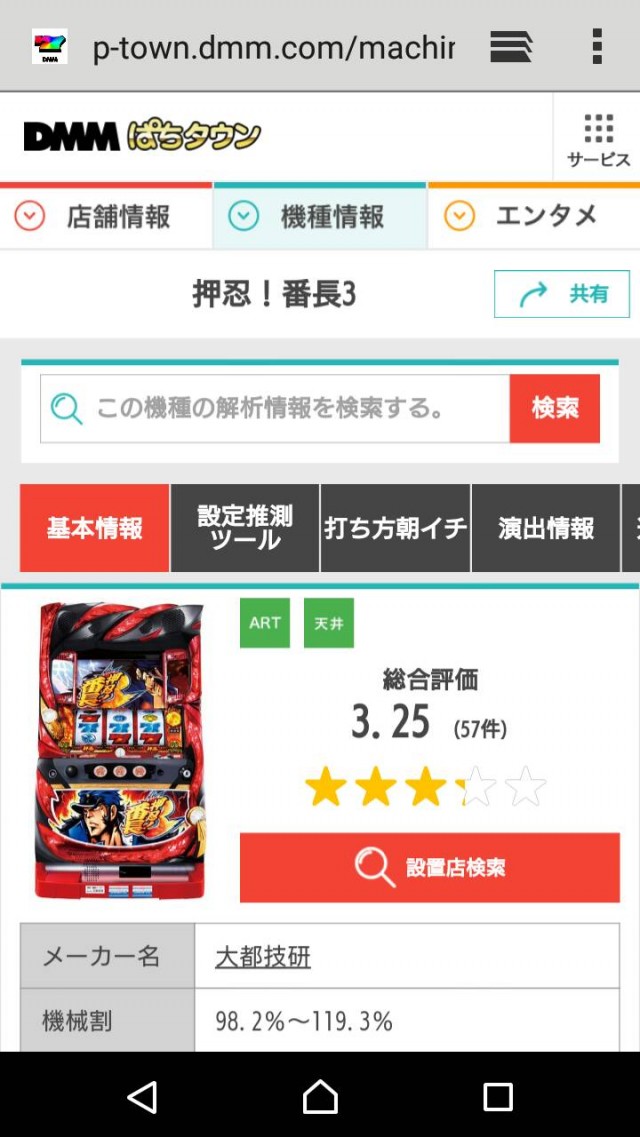Search stores with 設置店検索
The image size is (640, 1137).
(x=430, y=868)
